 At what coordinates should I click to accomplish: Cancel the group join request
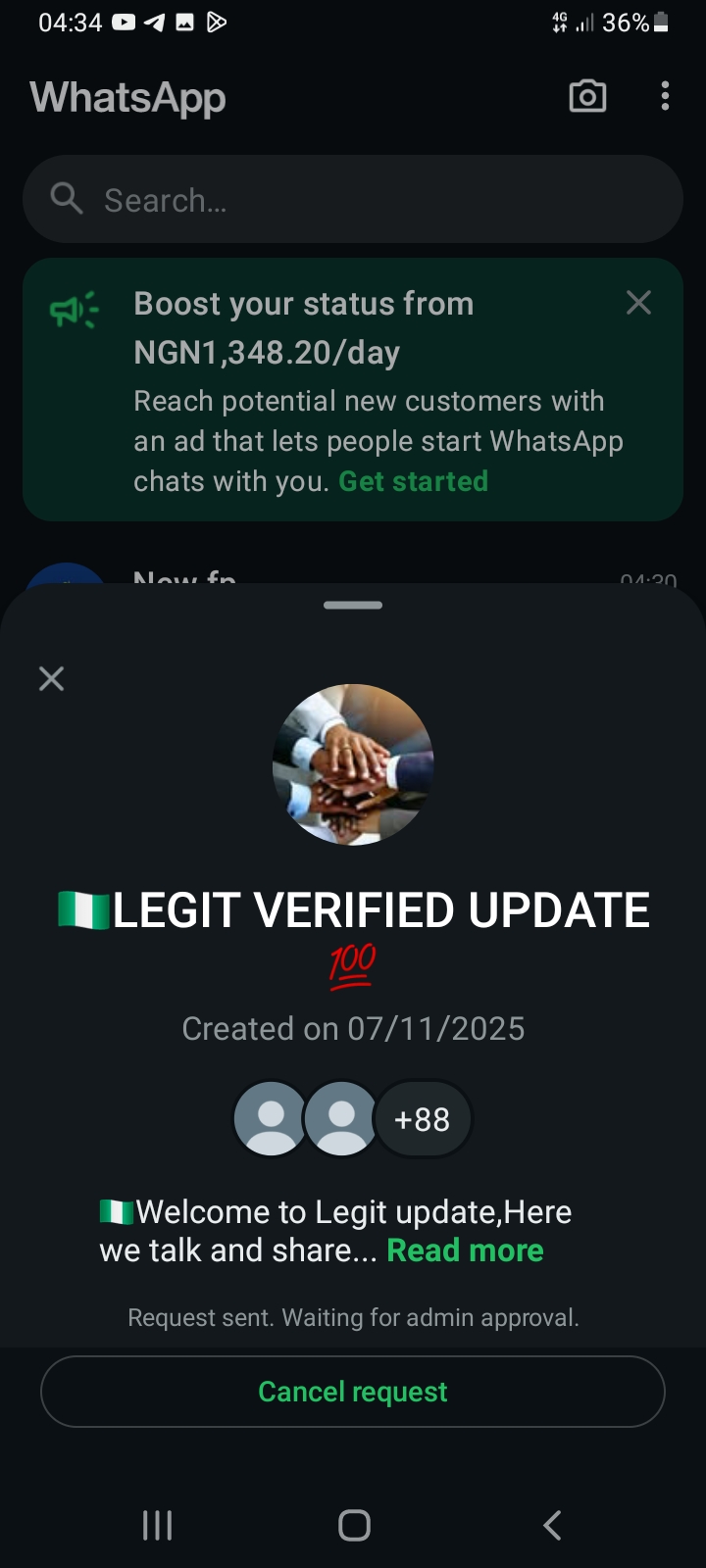[353, 1392]
